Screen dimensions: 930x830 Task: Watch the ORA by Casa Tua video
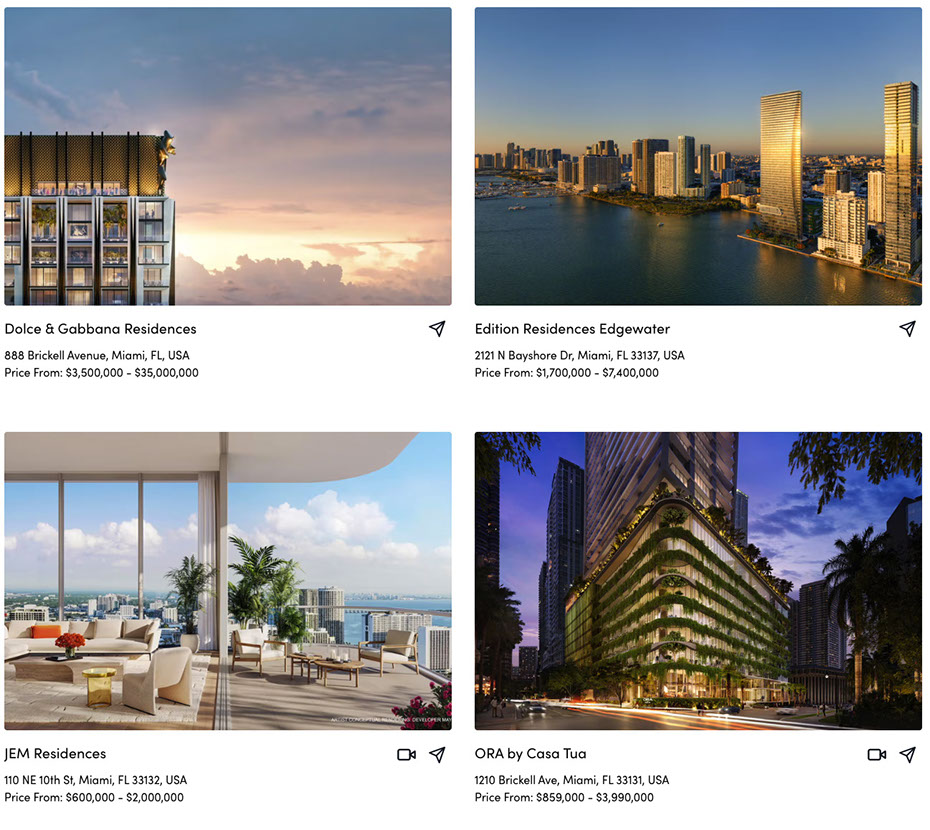coord(876,755)
